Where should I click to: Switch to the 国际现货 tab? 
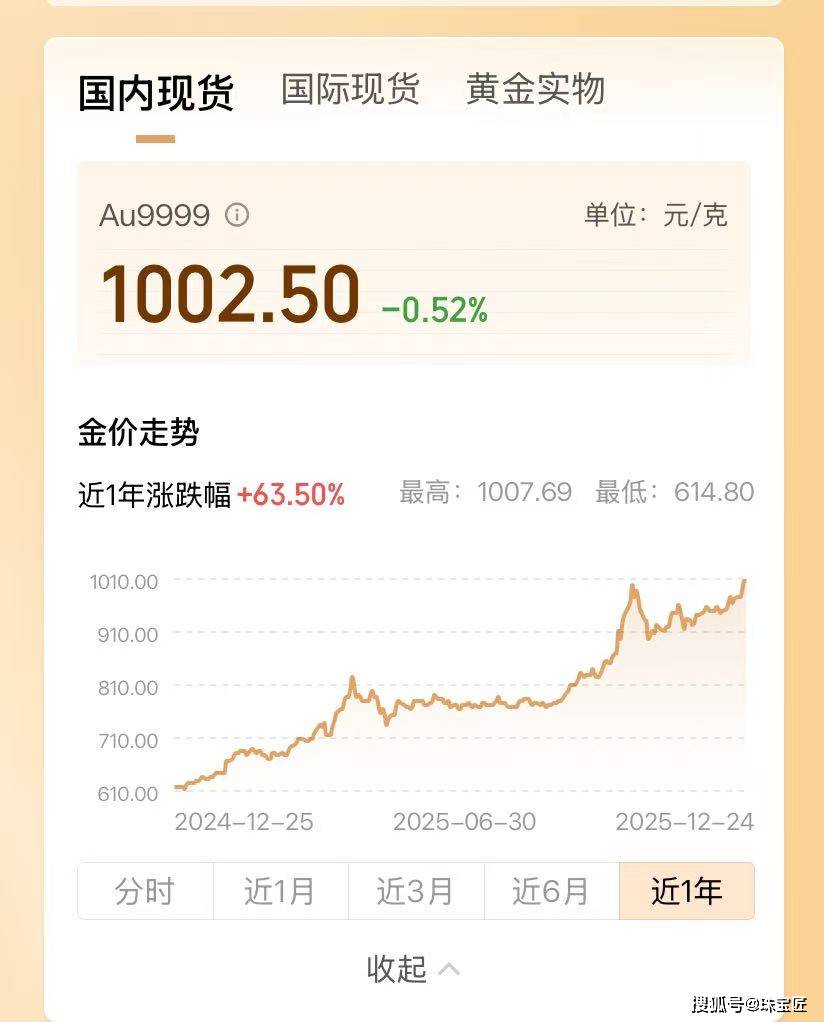click(350, 90)
